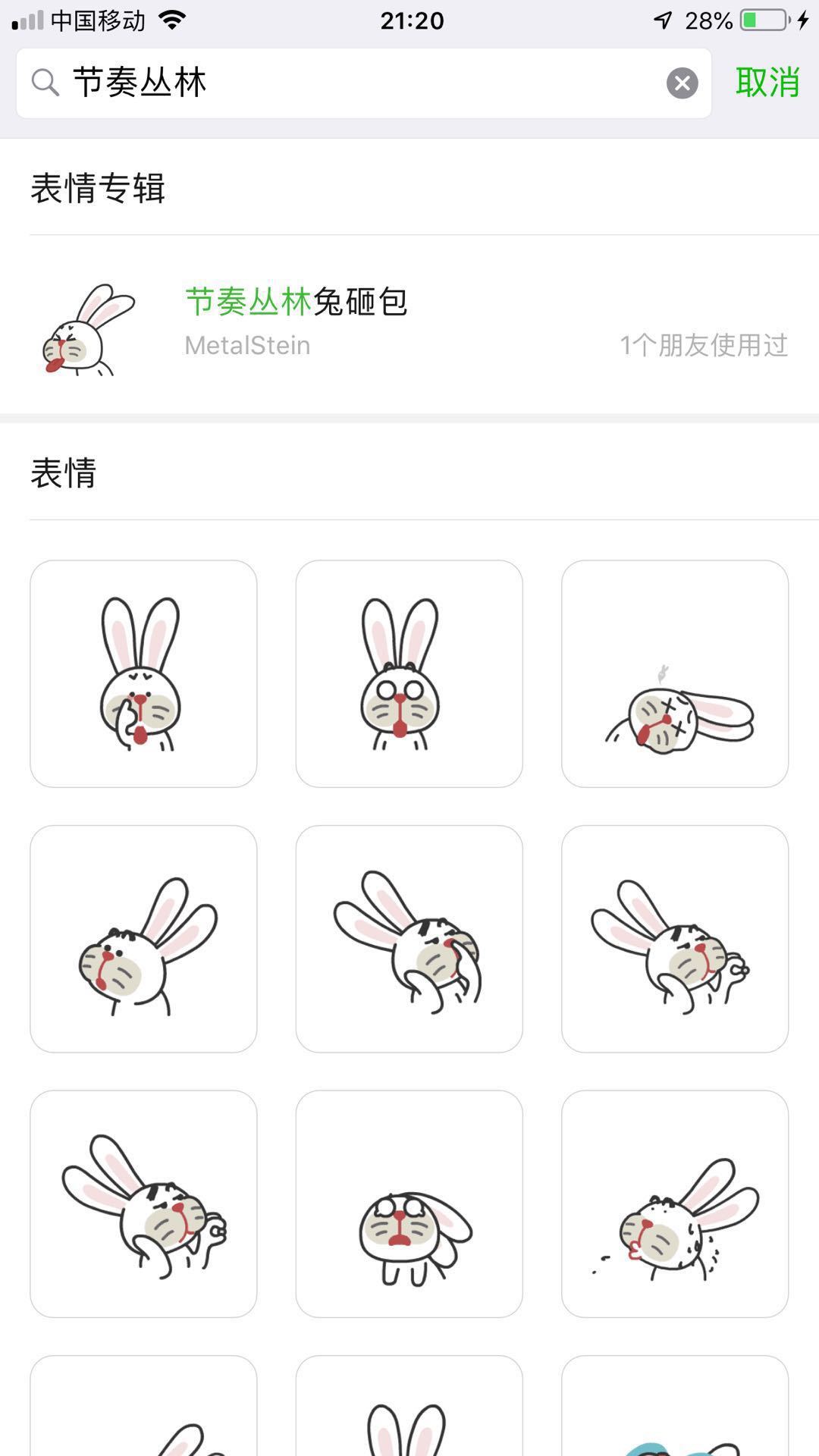819x1456 pixels.
Task: Tap the Wi-Fi icon in the status bar
Action: click(172, 20)
